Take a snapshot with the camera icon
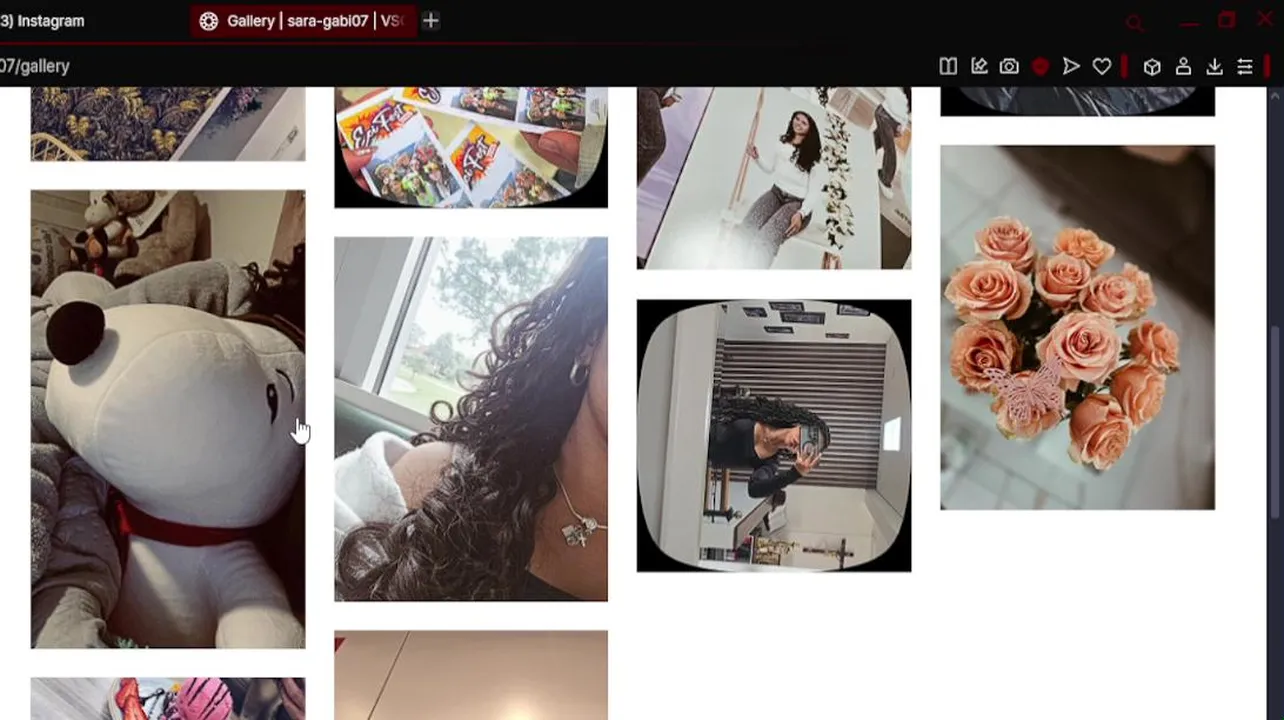This screenshot has width=1284, height=720. (x=1009, y=66)
